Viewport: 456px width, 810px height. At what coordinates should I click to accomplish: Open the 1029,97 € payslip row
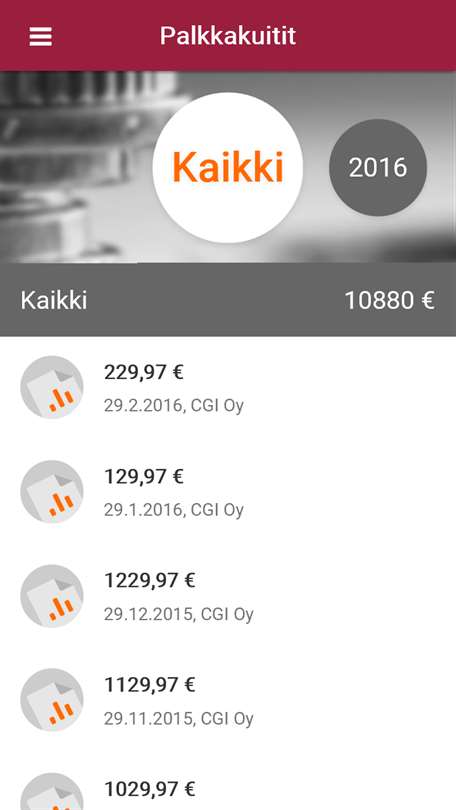click(228, 785)
